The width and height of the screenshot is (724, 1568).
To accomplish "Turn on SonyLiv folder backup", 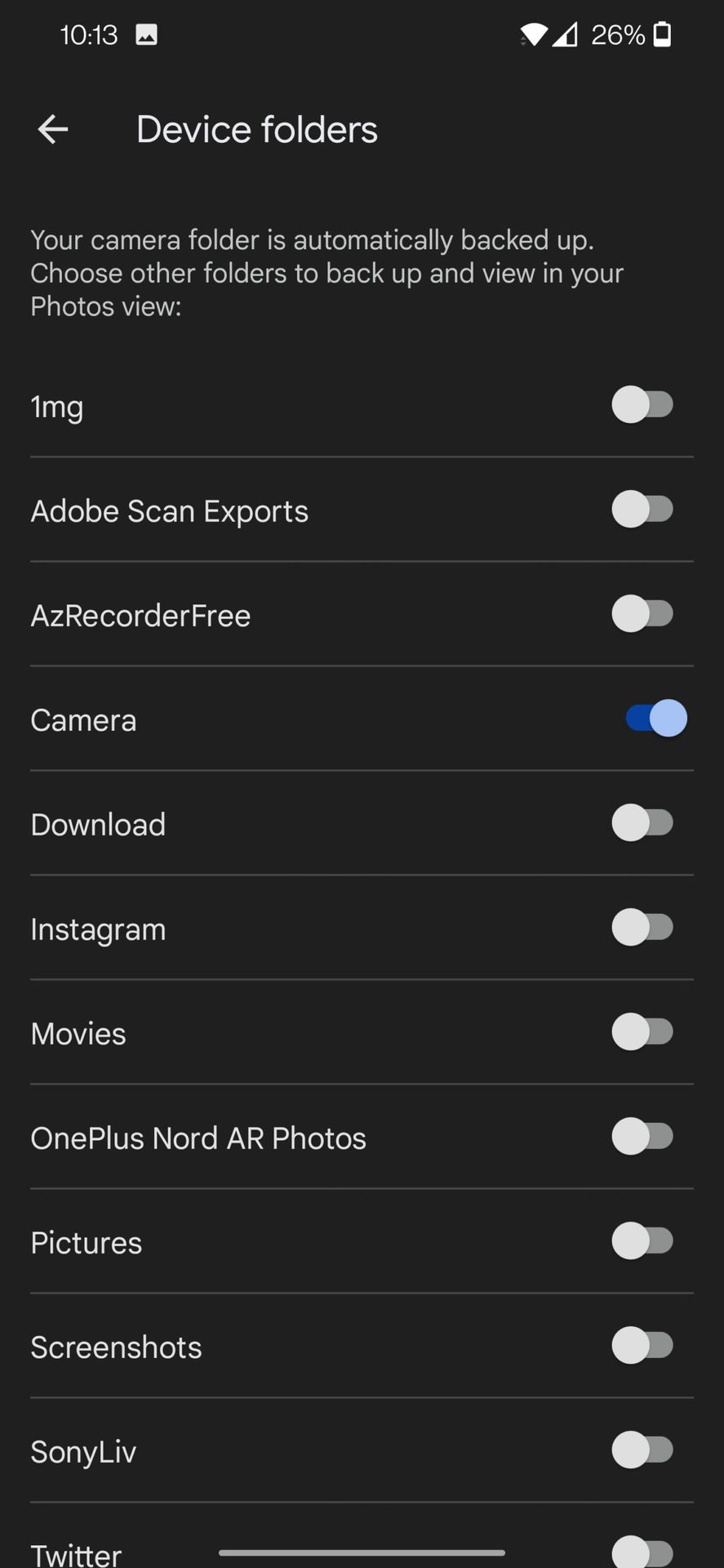I will [x=642, y=1450].
